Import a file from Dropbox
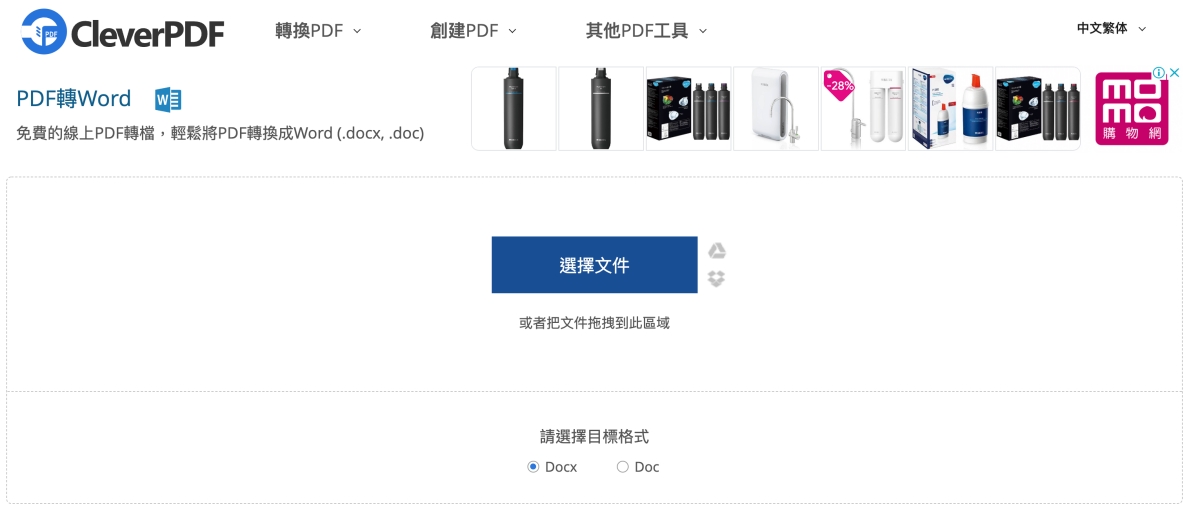 coord(716,279)
